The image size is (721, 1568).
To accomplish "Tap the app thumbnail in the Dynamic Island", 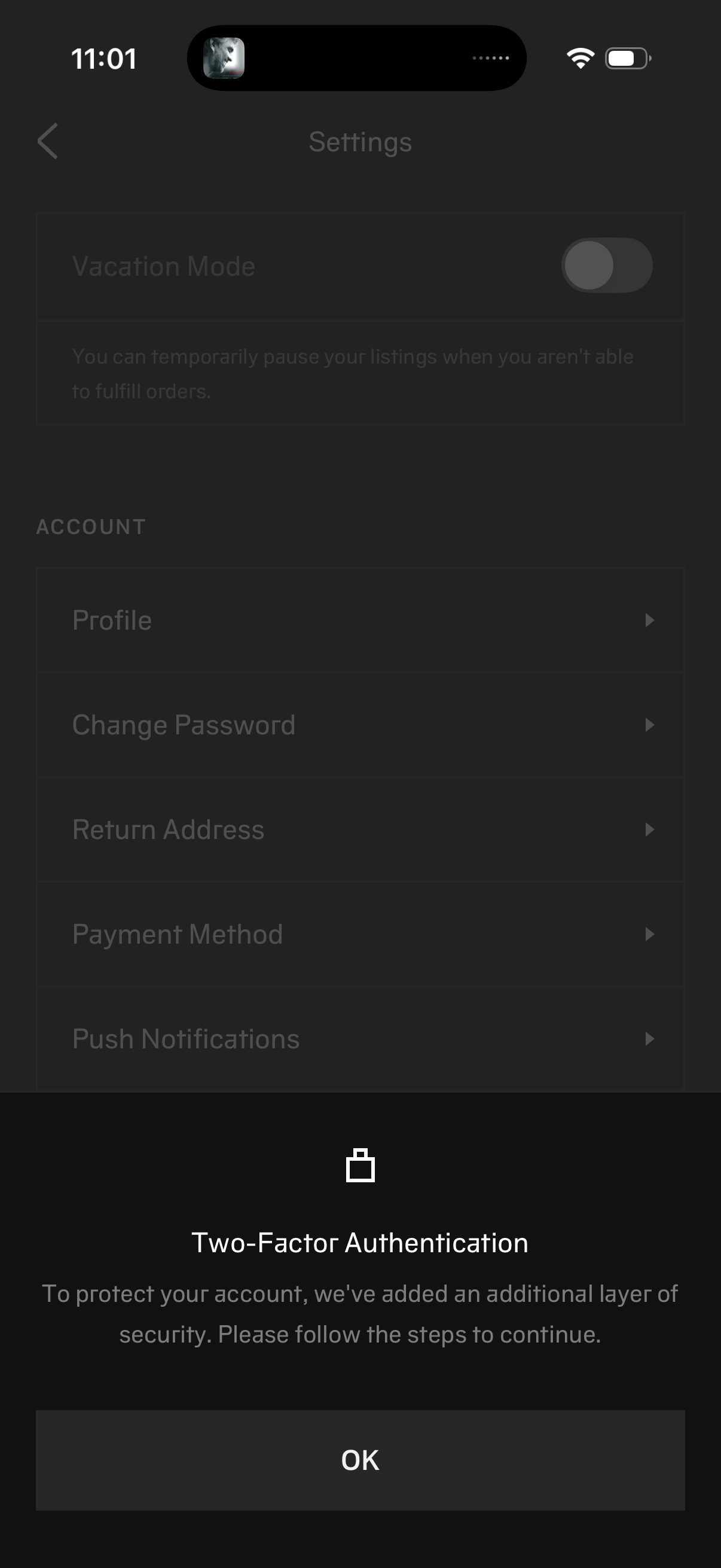I will [x=225, y=57].
